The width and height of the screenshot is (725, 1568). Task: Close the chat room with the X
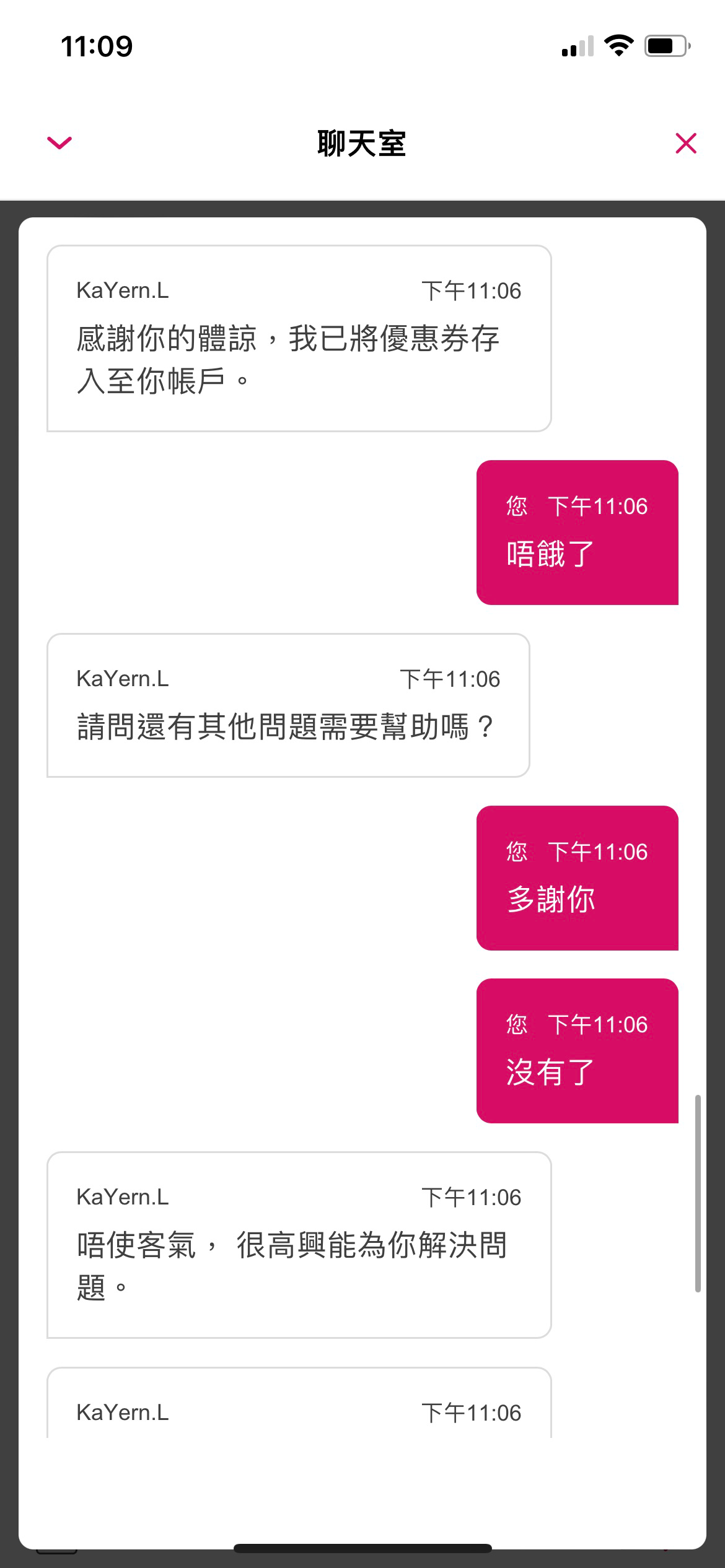tap(686, 143)
